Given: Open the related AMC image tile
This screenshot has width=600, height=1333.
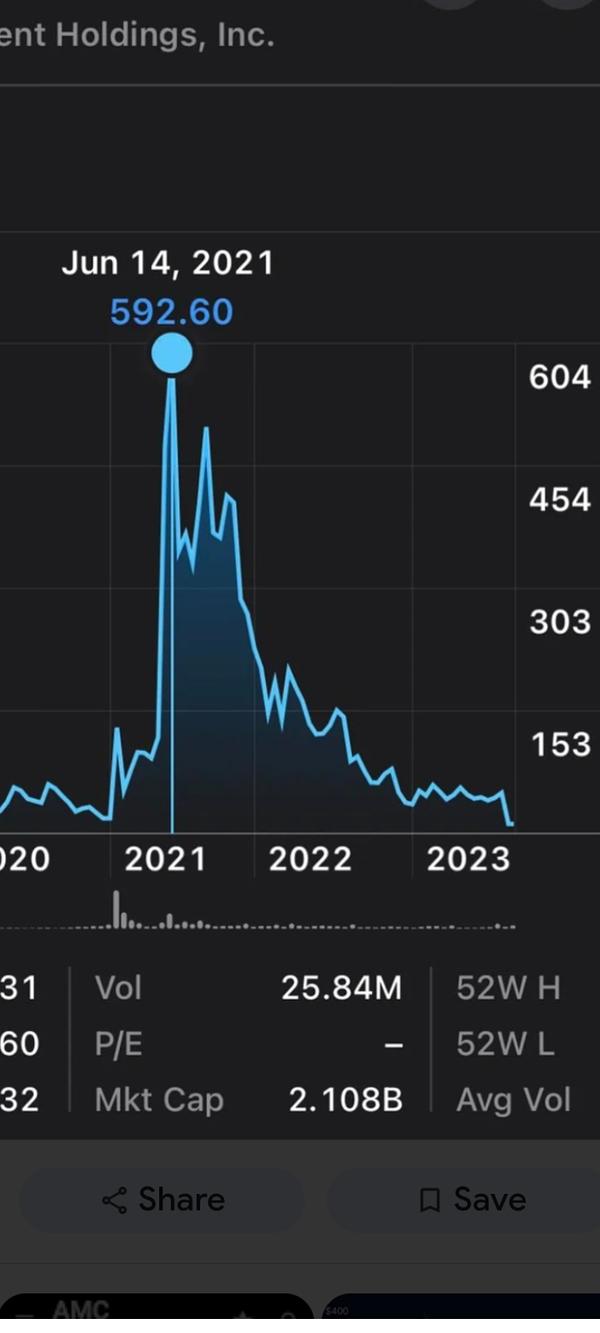Looking at the screenshot, I should 150,1313.
